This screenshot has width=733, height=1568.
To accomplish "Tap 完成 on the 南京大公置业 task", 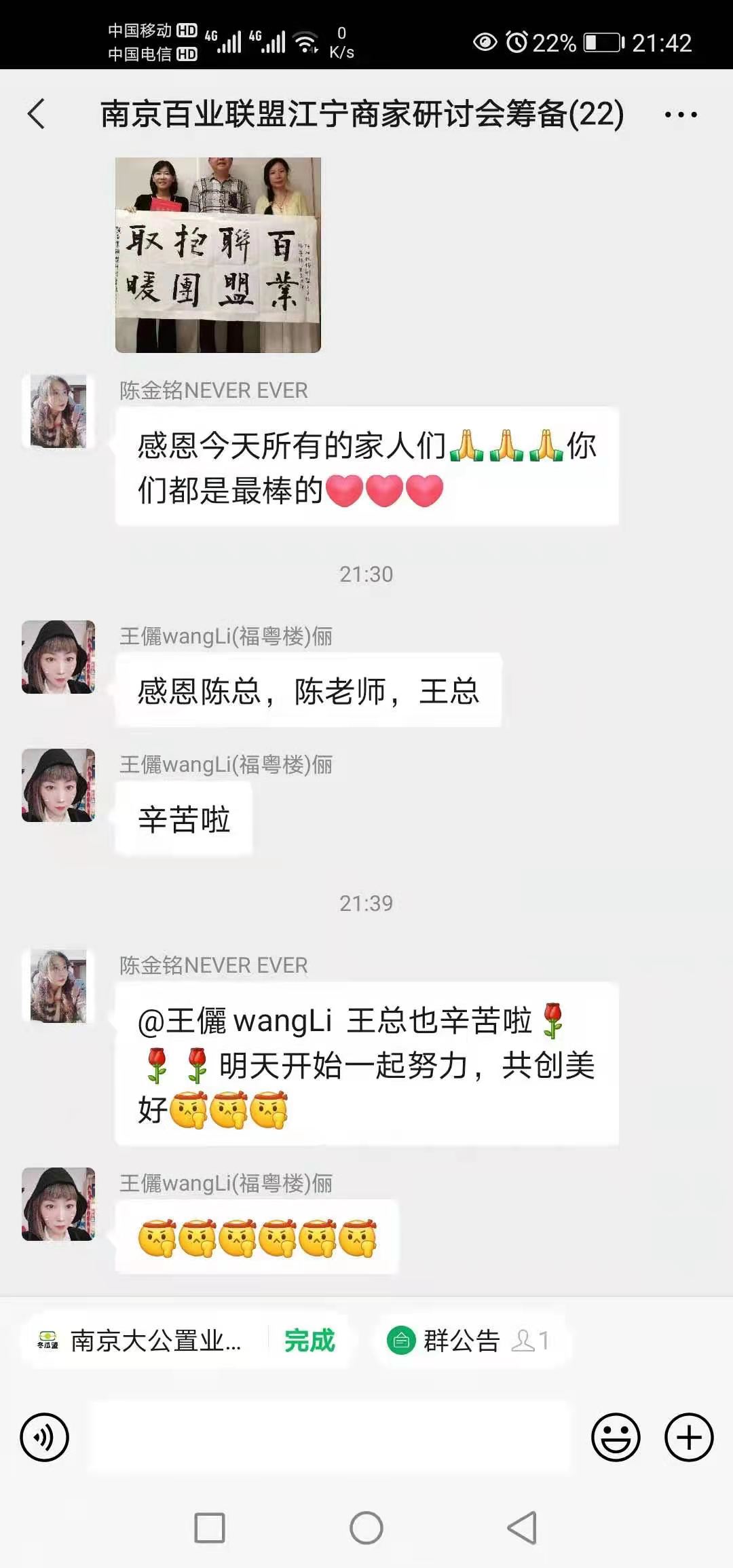I will (x=309, y=1341).
